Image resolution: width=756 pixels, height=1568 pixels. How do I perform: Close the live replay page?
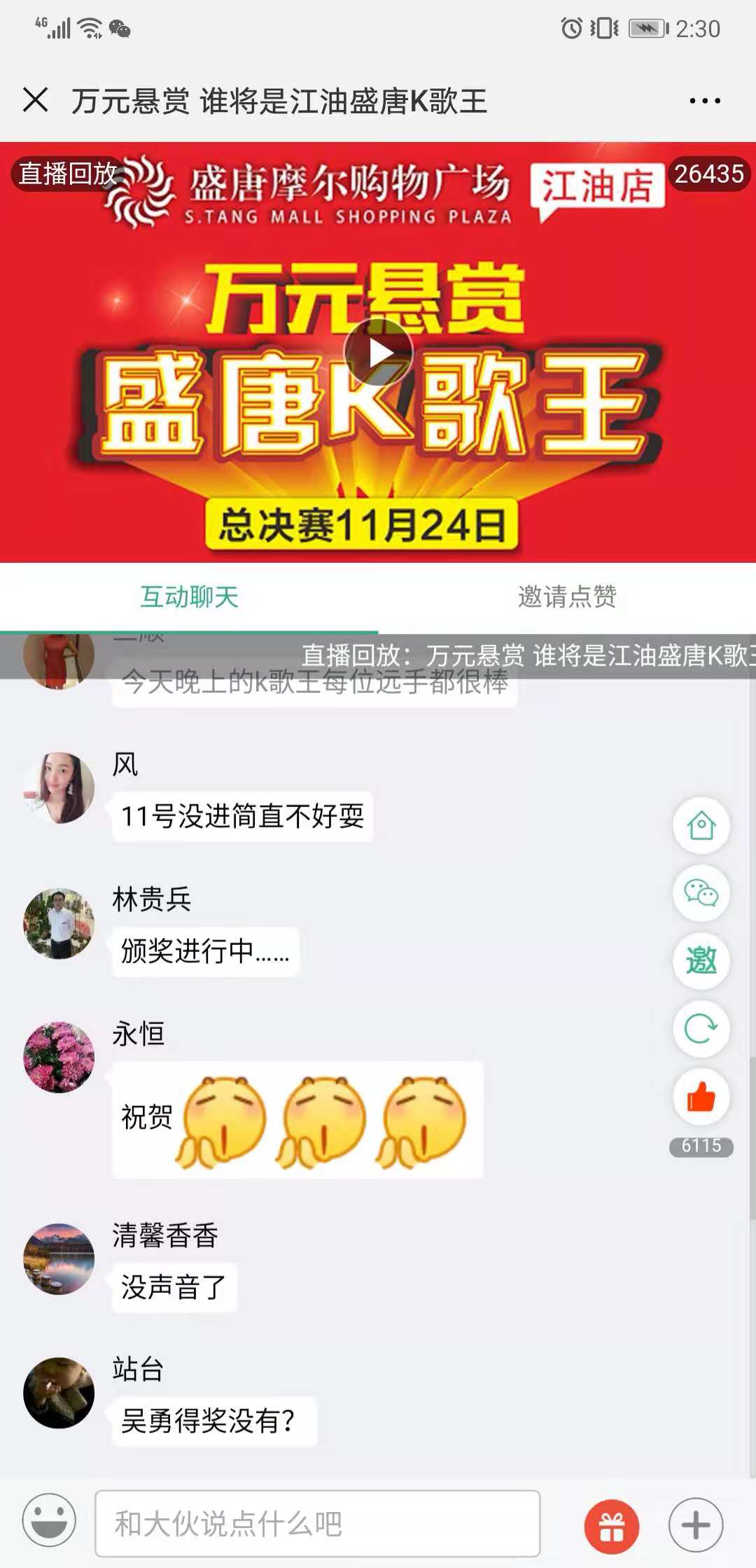coord(36,100)
